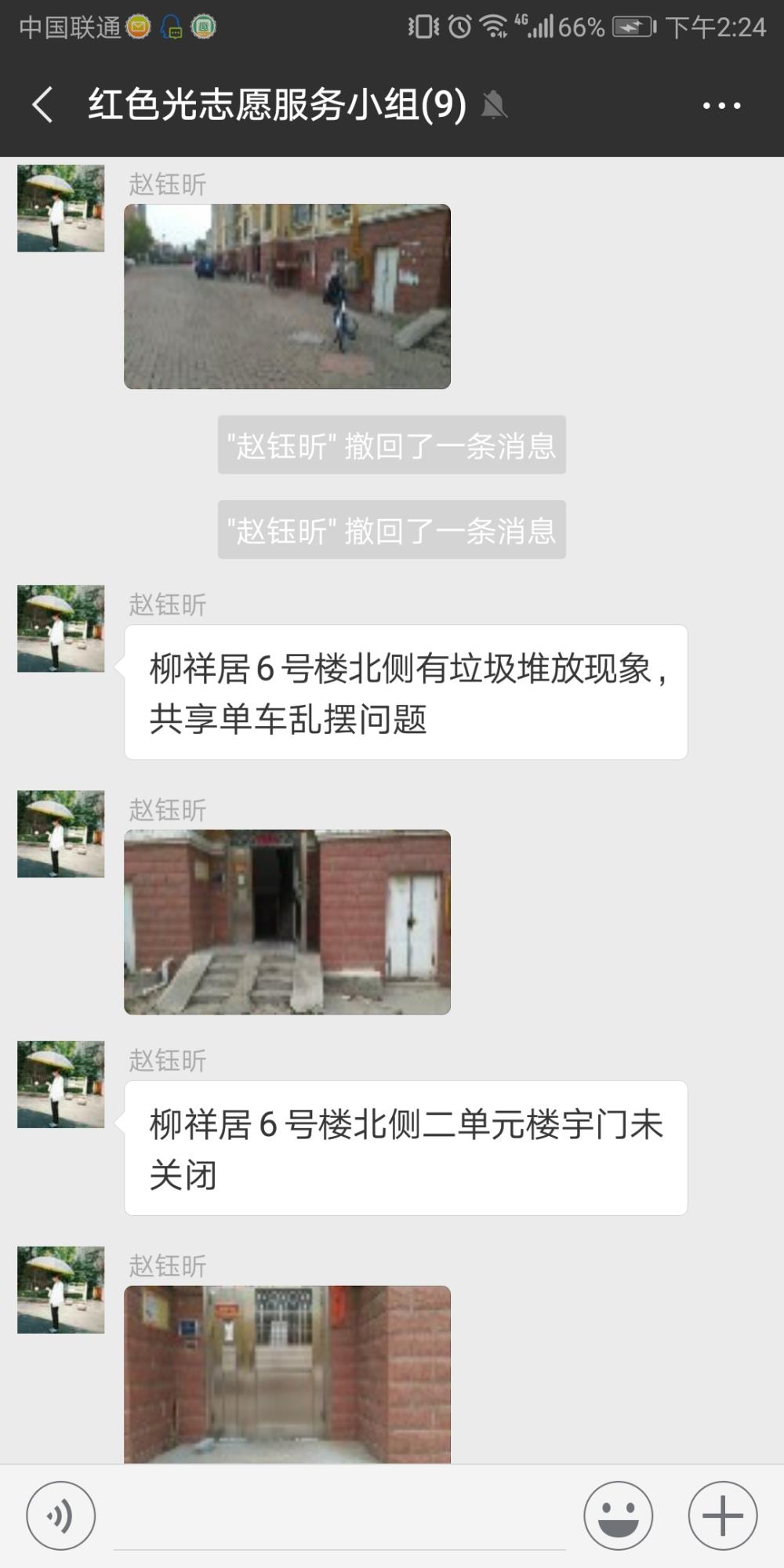View the photo of the cyclist on street
Image resolution: width=784 pixels, height=1568 pixels.
tap(287, 296)
